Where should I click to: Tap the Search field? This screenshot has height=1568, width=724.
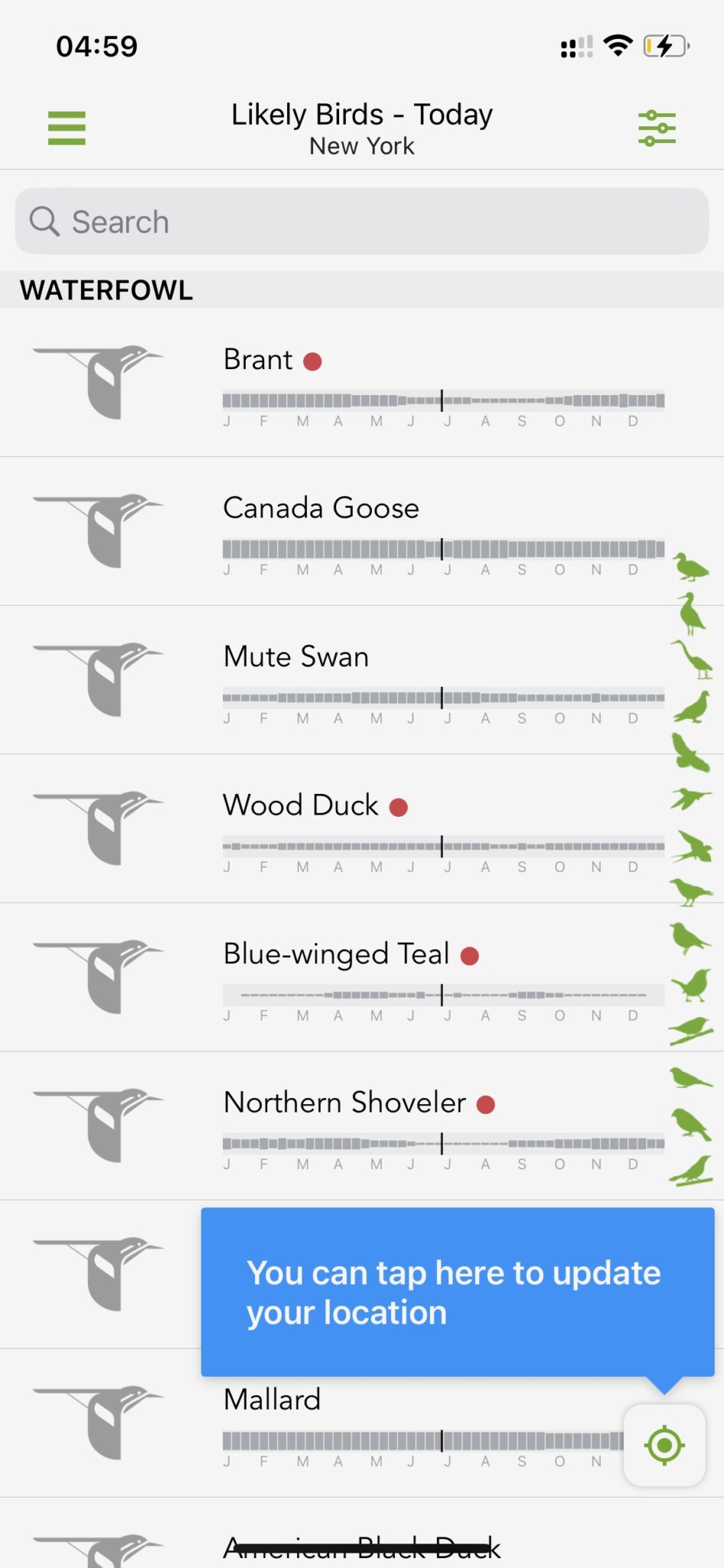tap(361, 221)
